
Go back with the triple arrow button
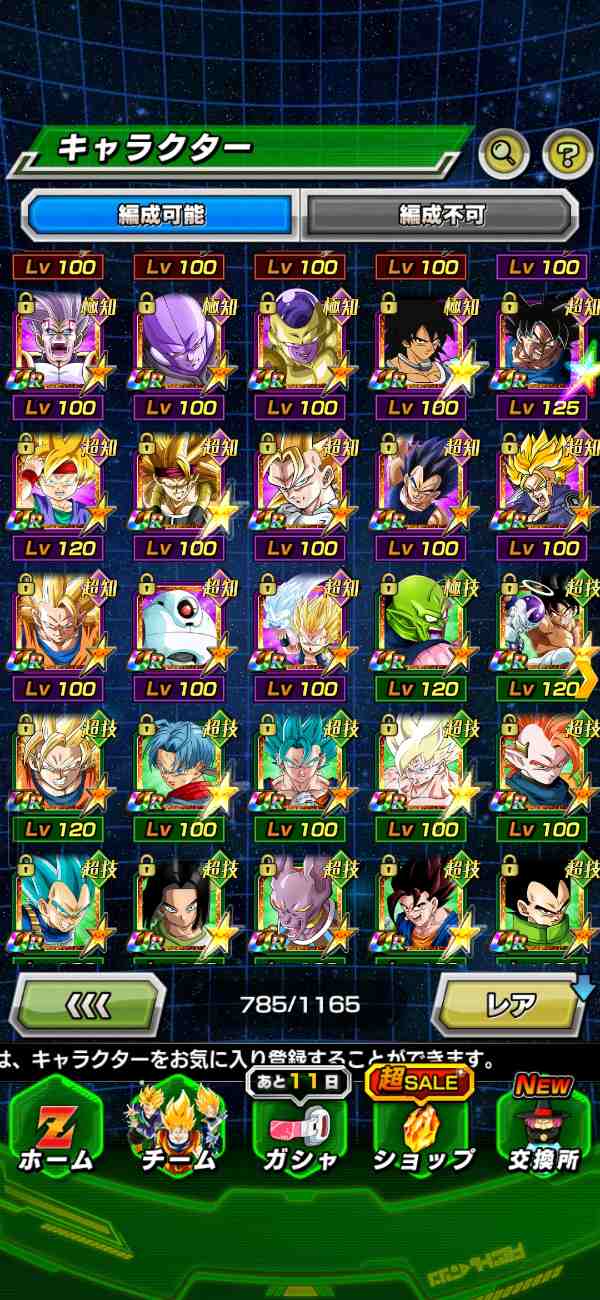pos(88,1003)
